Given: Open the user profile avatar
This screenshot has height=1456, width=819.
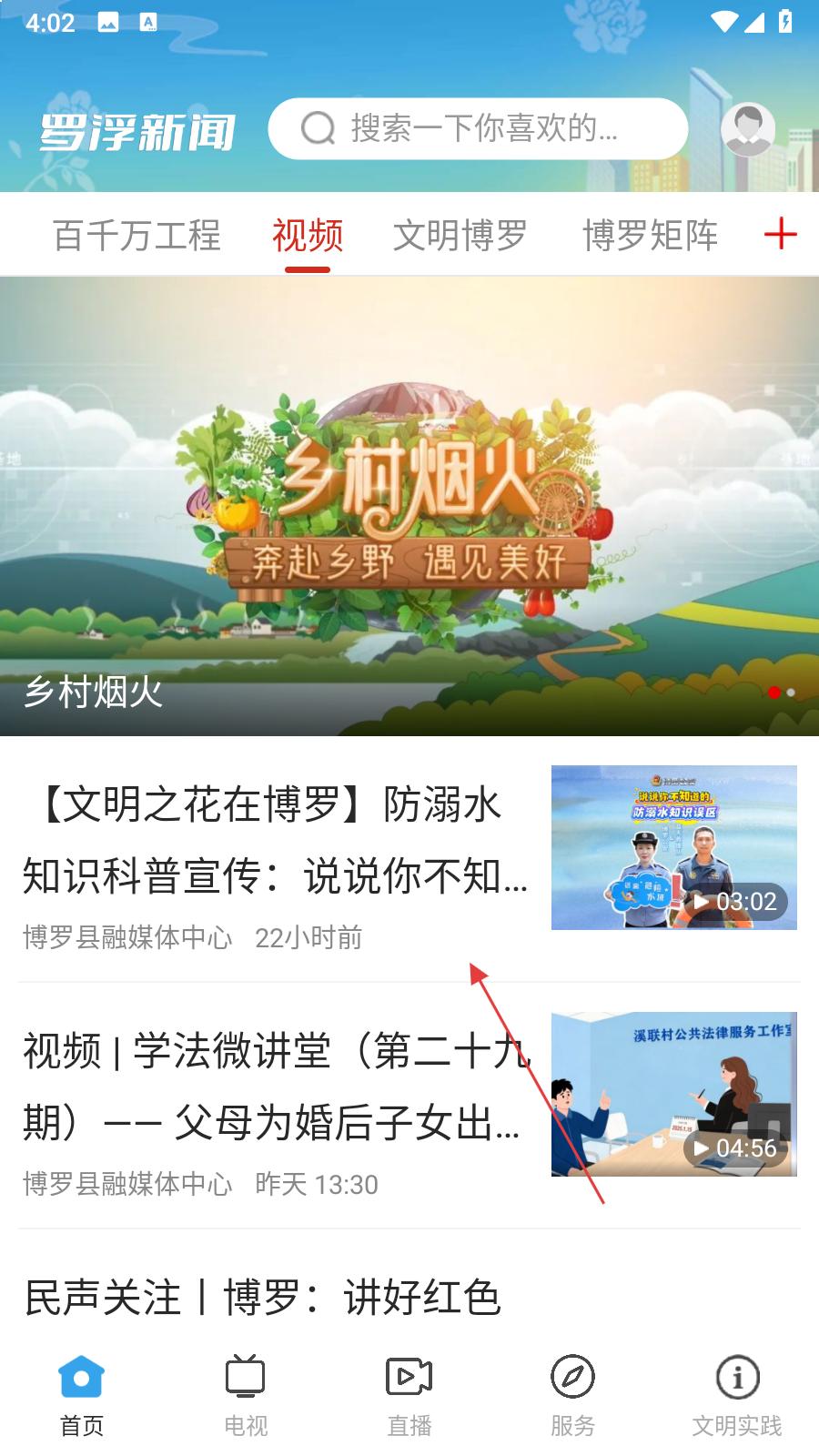Looking at the screenshot, I should click(x=747, y=128).
